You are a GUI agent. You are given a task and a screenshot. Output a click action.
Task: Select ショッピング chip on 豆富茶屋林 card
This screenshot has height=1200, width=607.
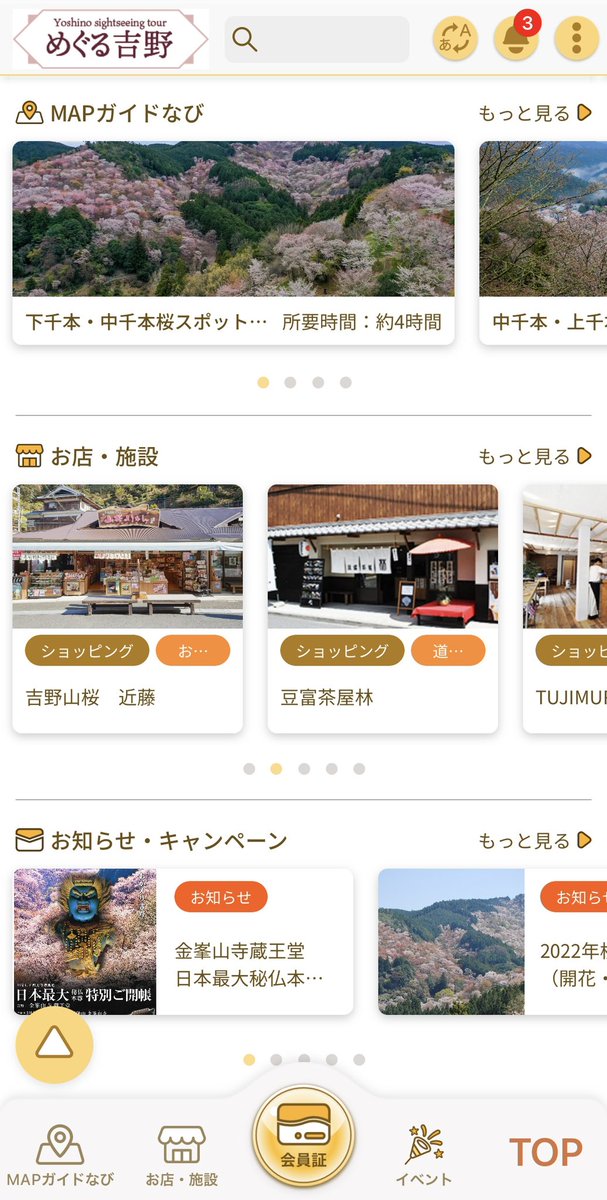(342, 651)
